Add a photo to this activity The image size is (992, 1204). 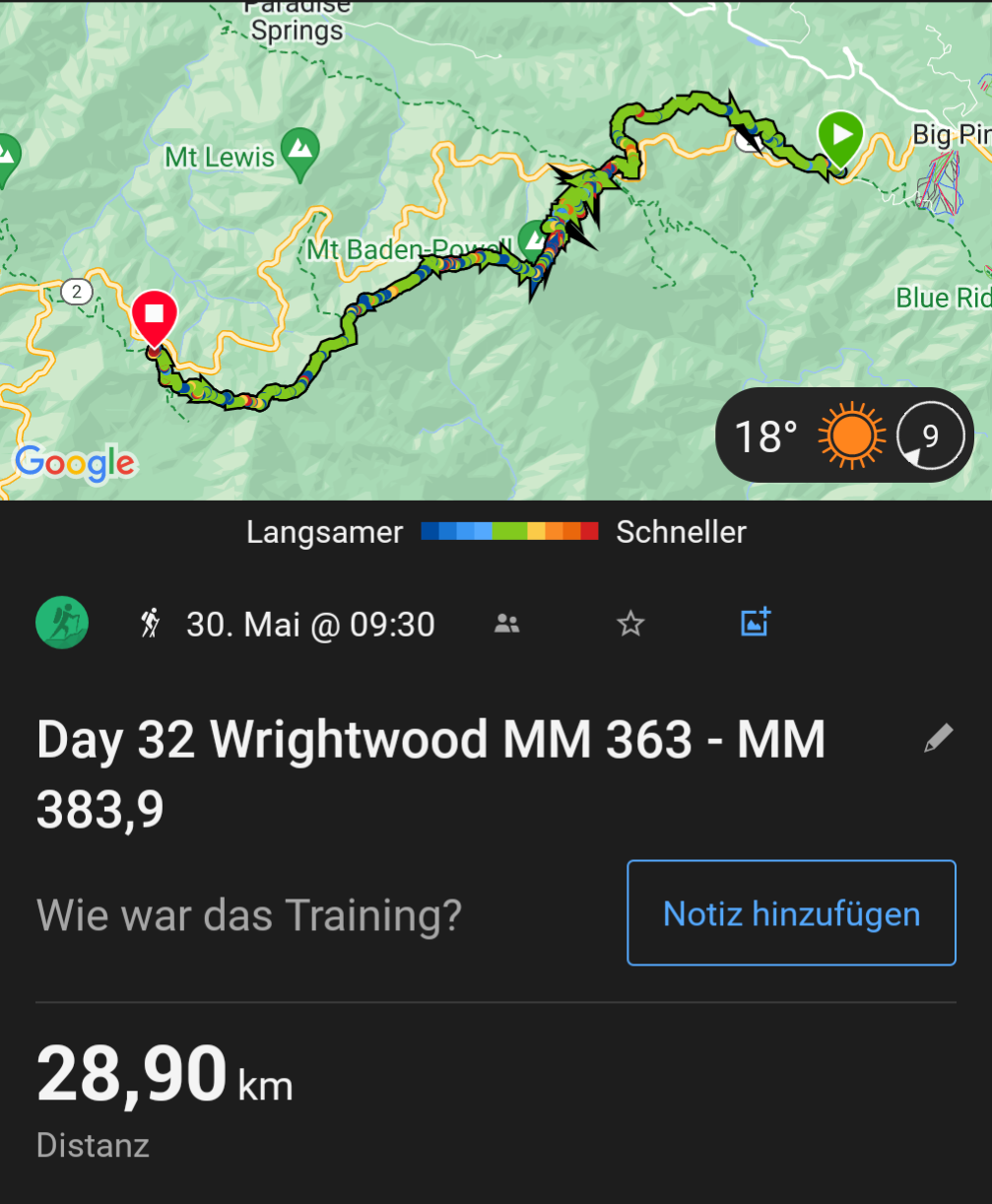755,623
